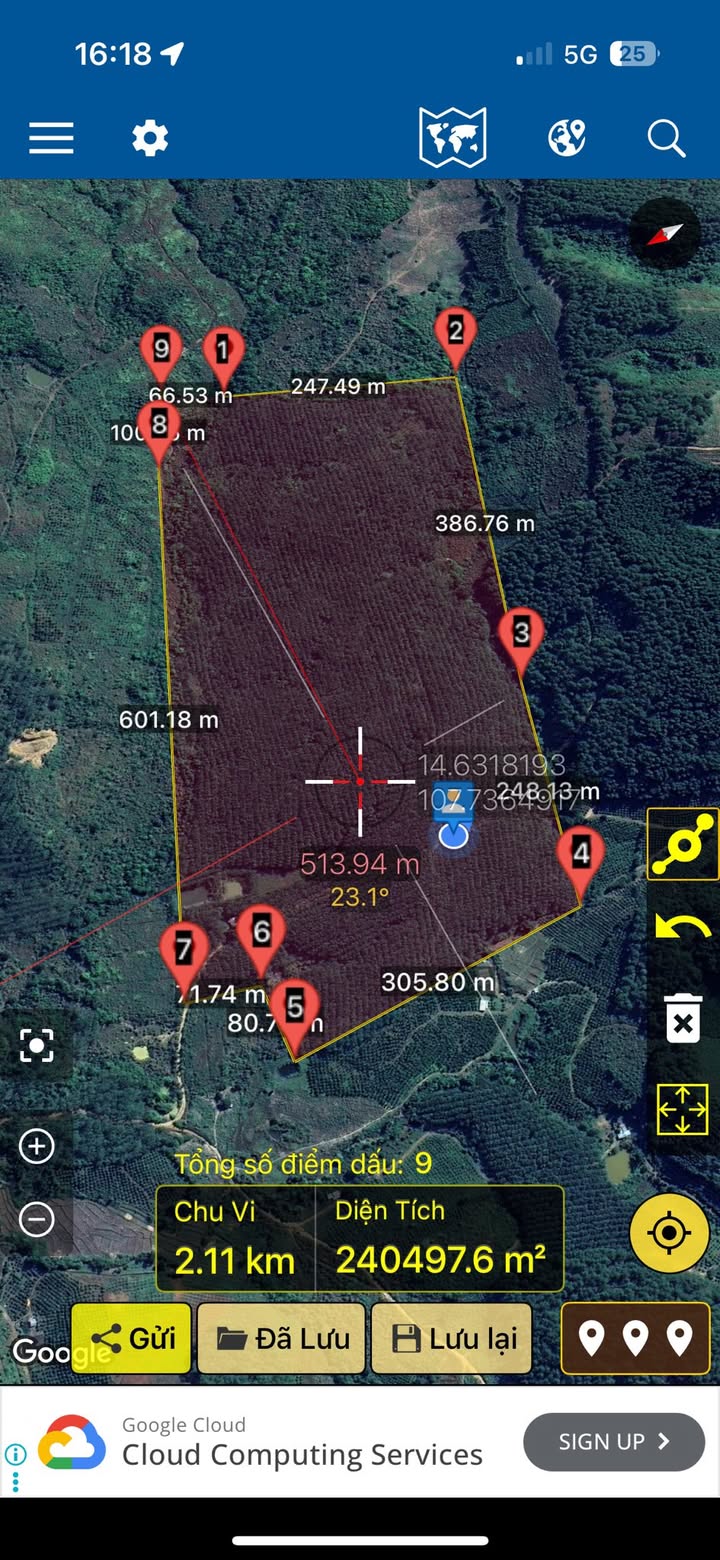
Task: Tap the compass to reset orientation
Action: click(665, 234)
